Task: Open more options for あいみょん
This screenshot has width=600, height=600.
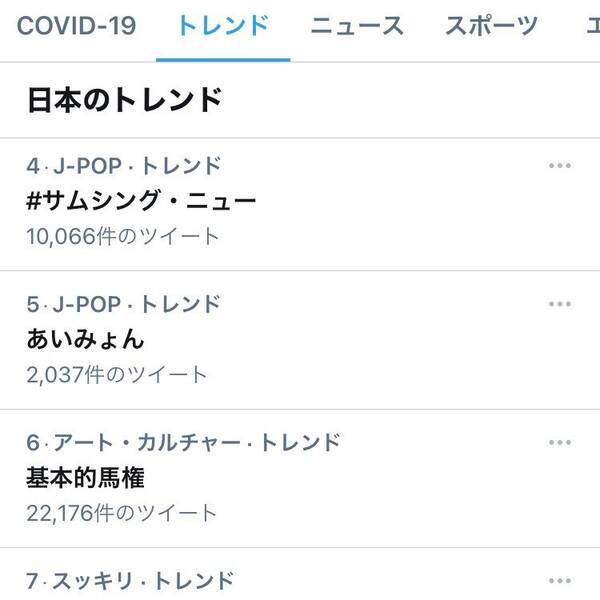Action: click(560, 304)
